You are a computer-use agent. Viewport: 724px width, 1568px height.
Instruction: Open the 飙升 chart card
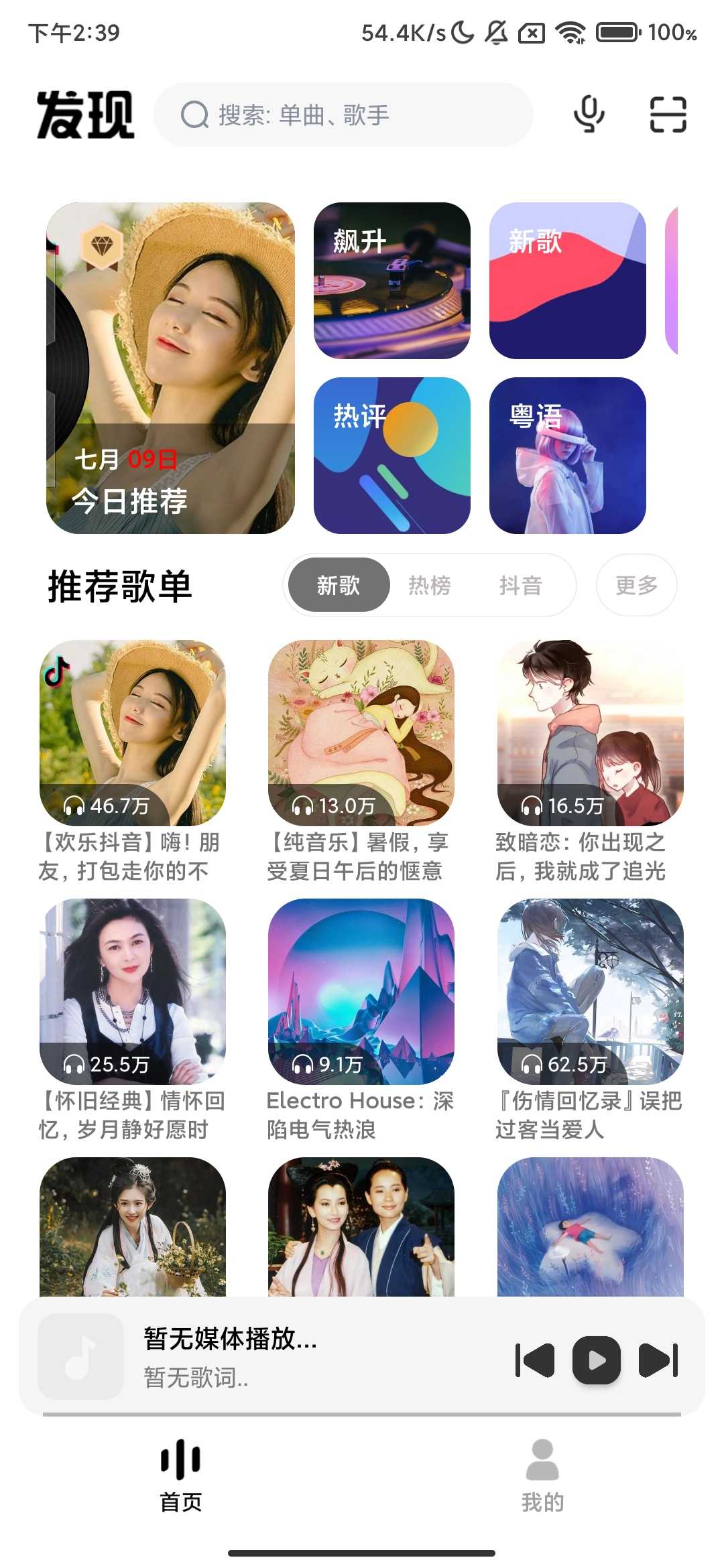[x=392, y=281]
